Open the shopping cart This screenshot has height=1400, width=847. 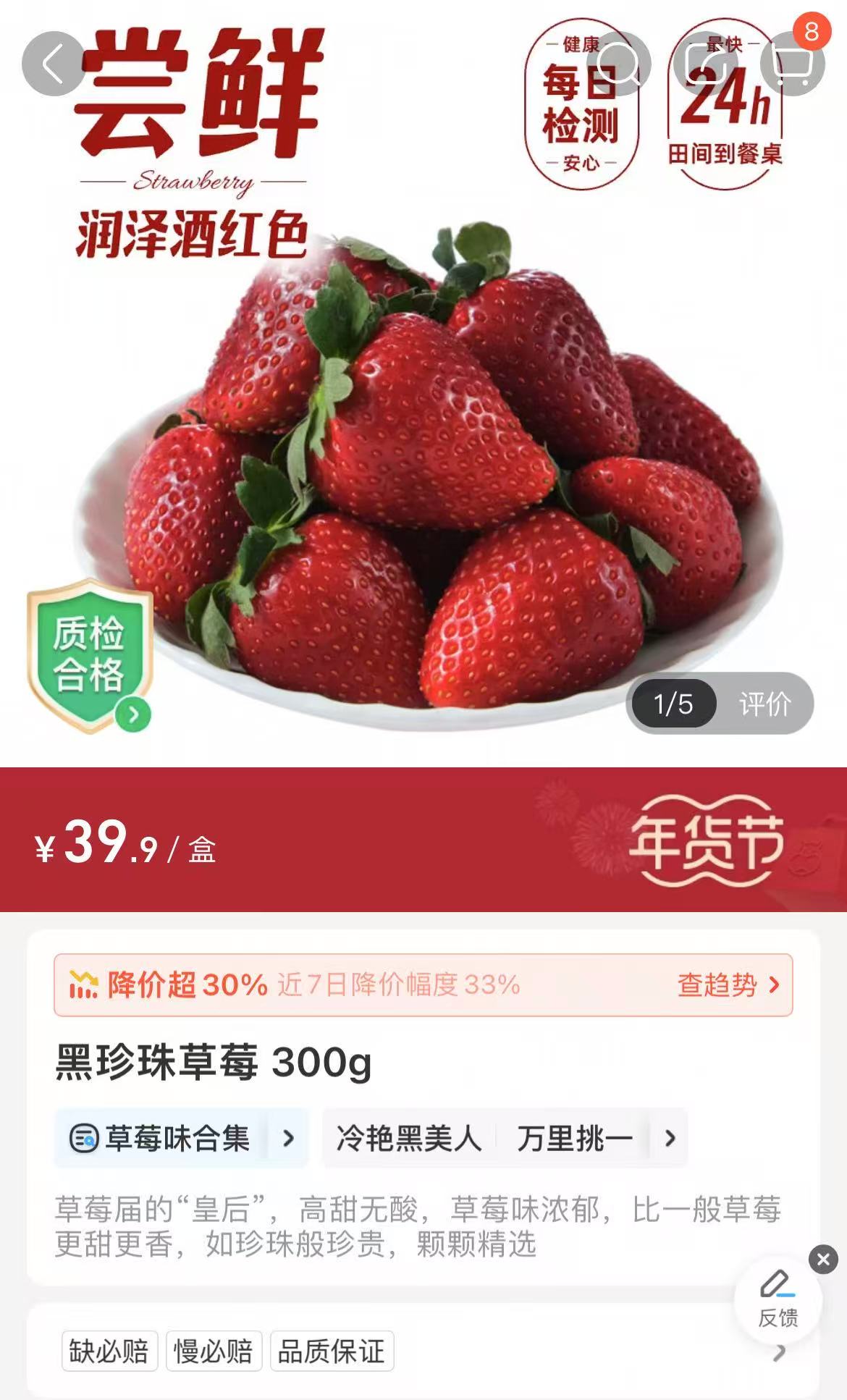coord(793,64)
